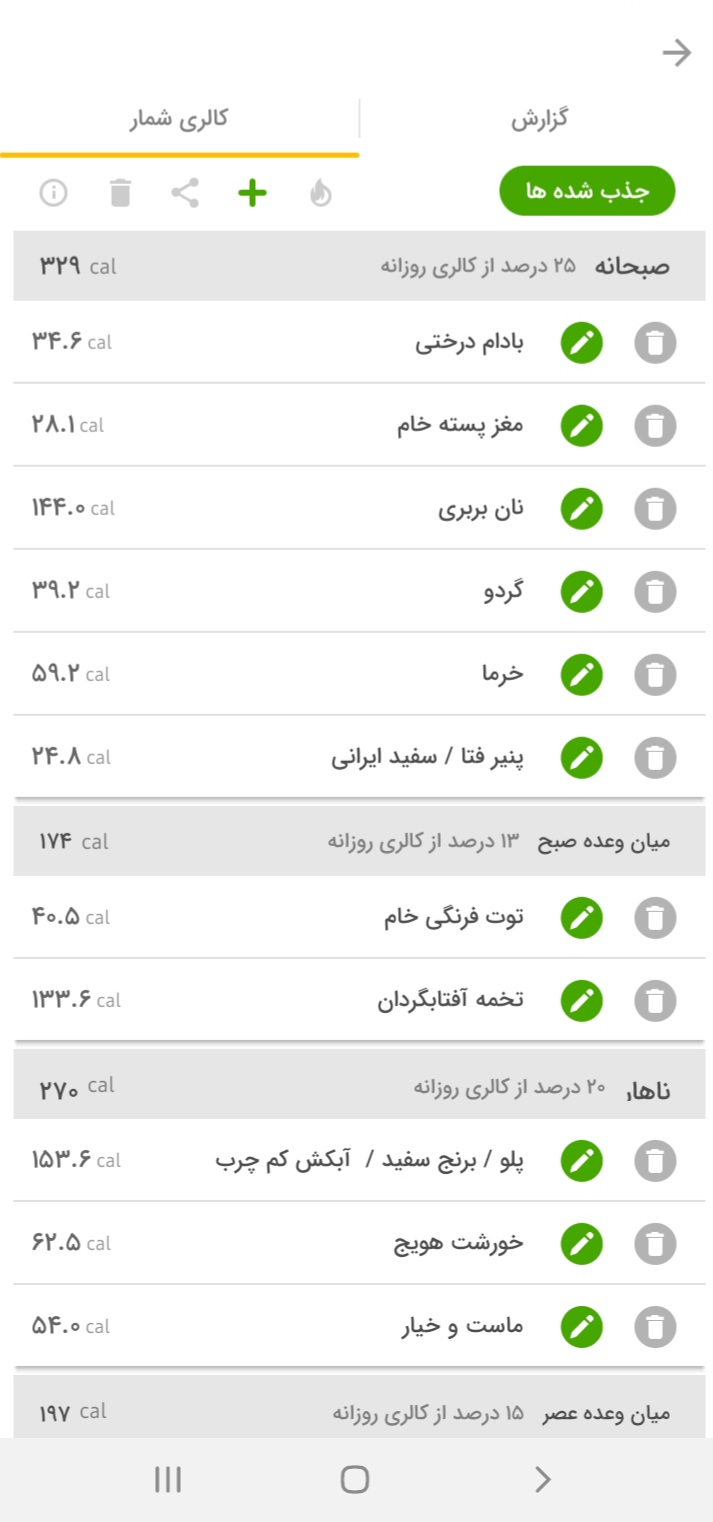Switch to the گزارش tab

539,119
